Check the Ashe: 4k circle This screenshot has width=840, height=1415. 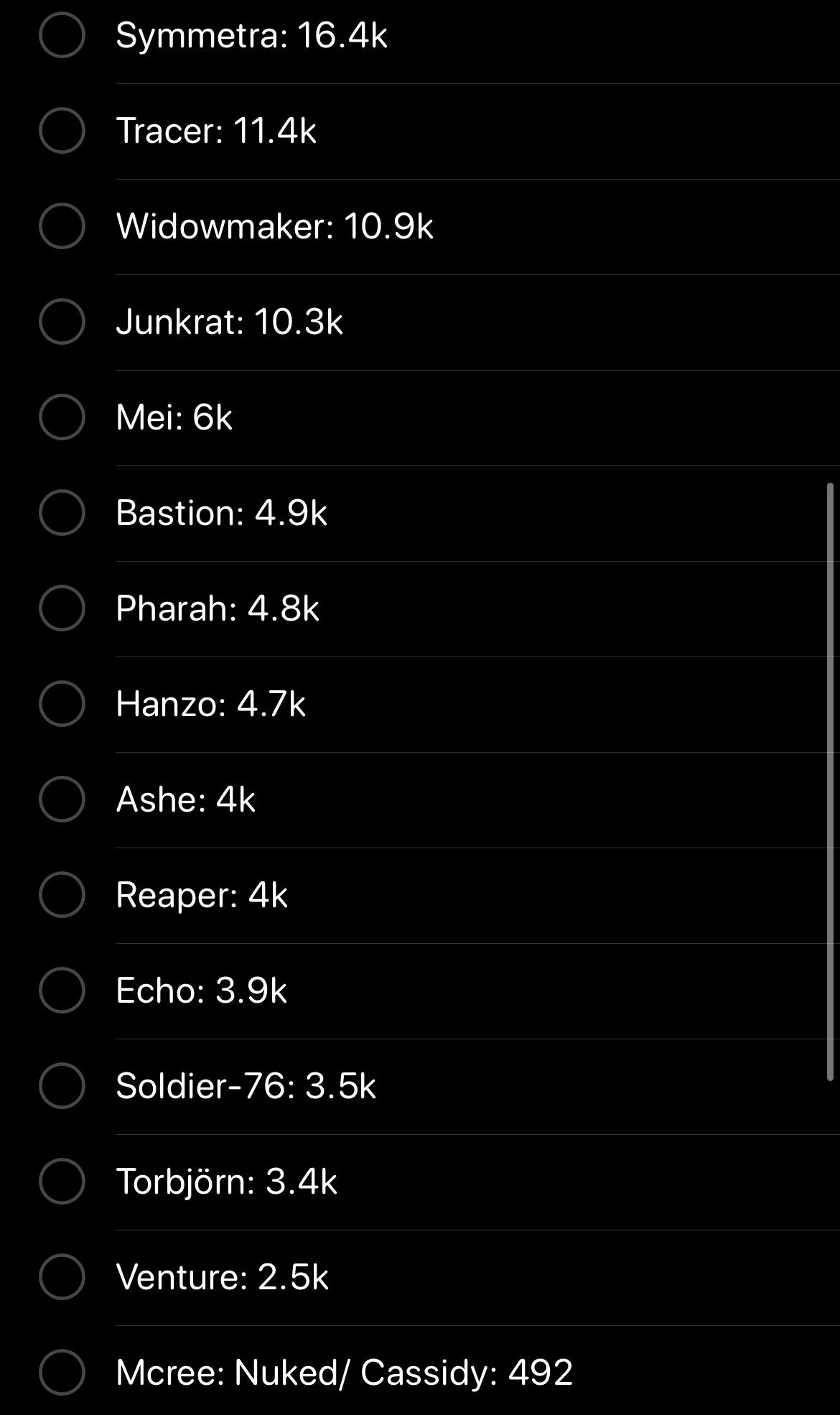tap(62, 799)
